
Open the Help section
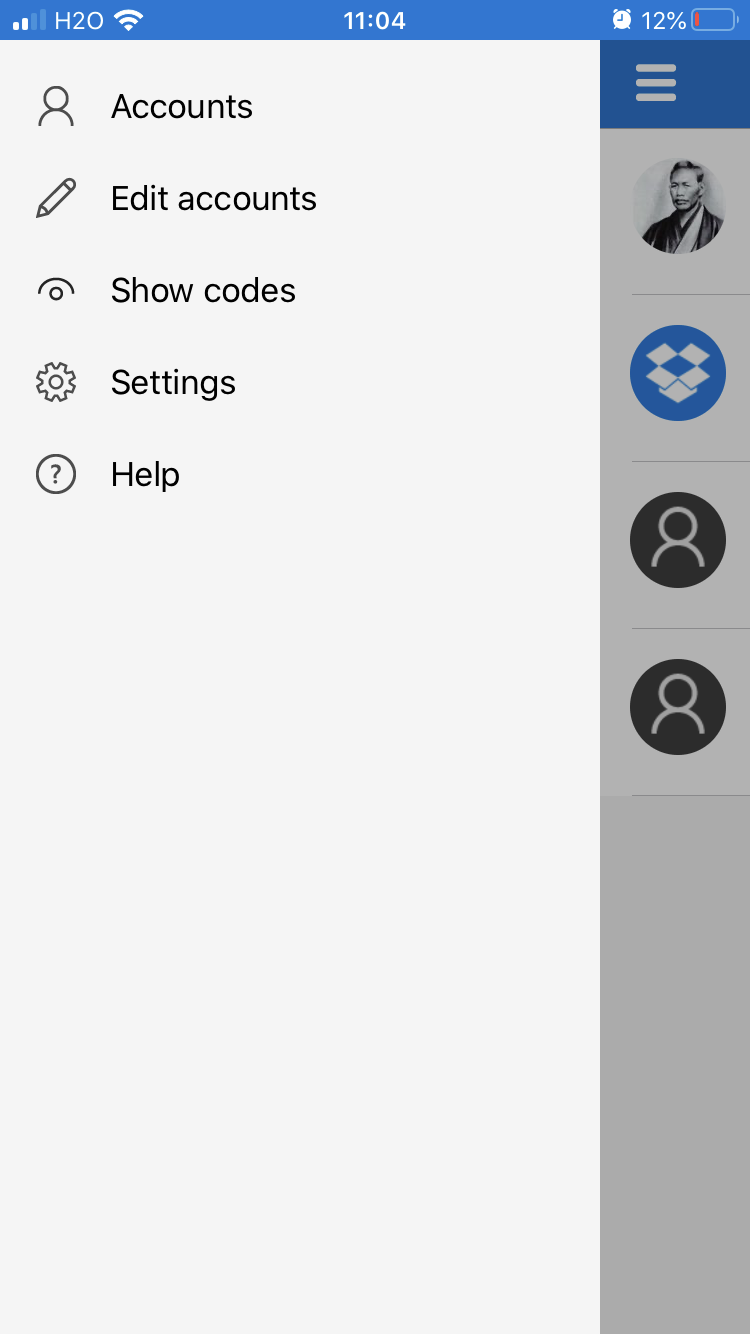click(x=145, y=475)
